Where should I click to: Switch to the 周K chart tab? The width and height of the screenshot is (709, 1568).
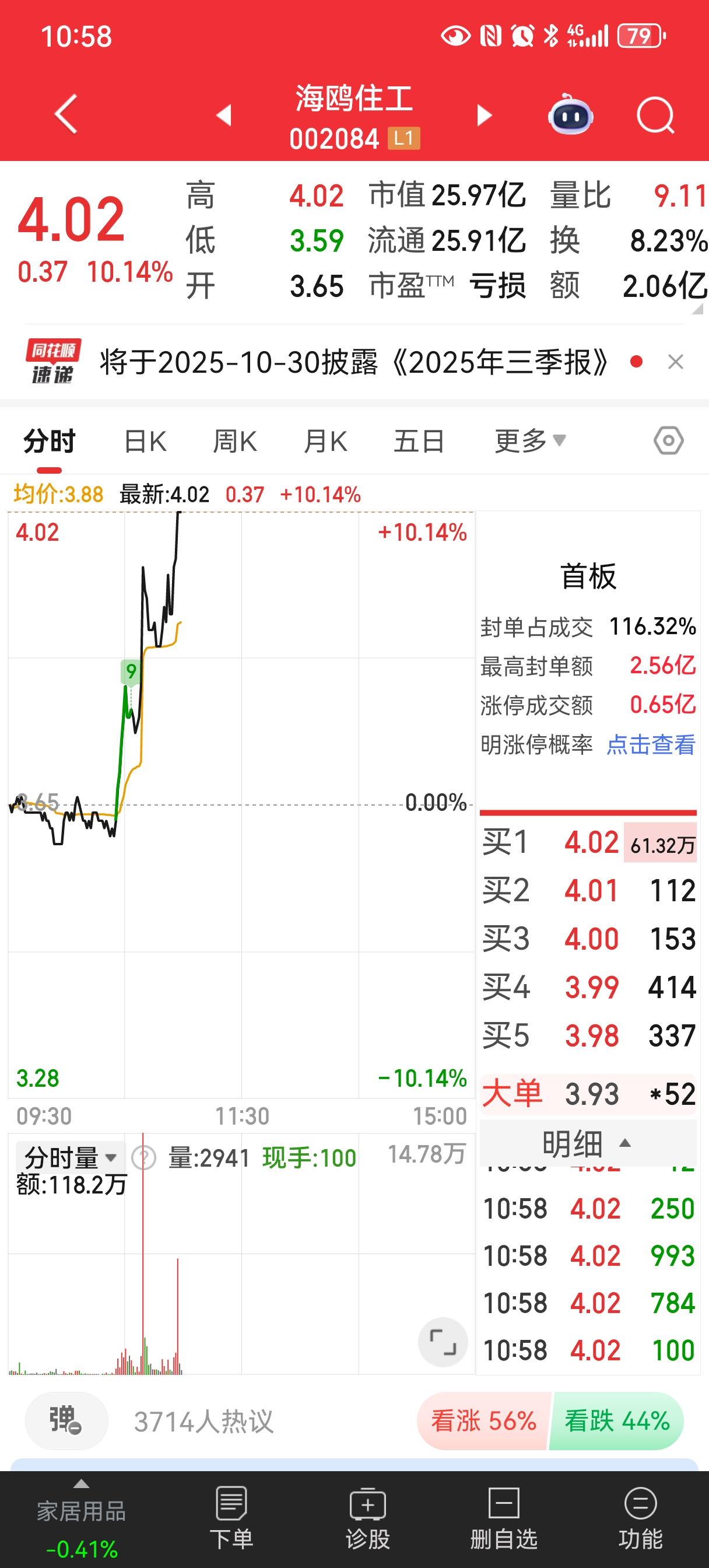pyautogui.click(x=235, y=442)
